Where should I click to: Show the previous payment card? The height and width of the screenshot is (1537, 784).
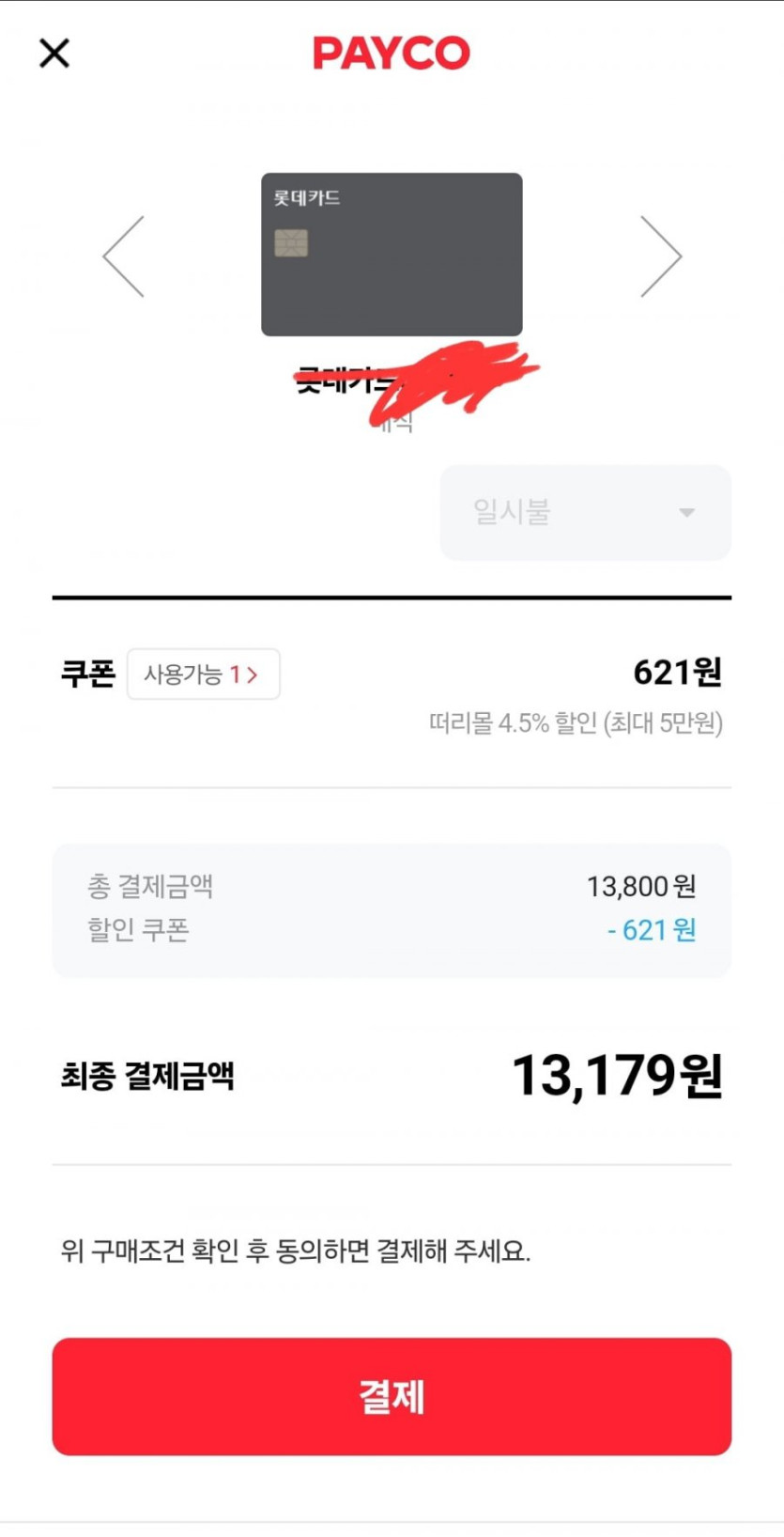click(124, 256)
